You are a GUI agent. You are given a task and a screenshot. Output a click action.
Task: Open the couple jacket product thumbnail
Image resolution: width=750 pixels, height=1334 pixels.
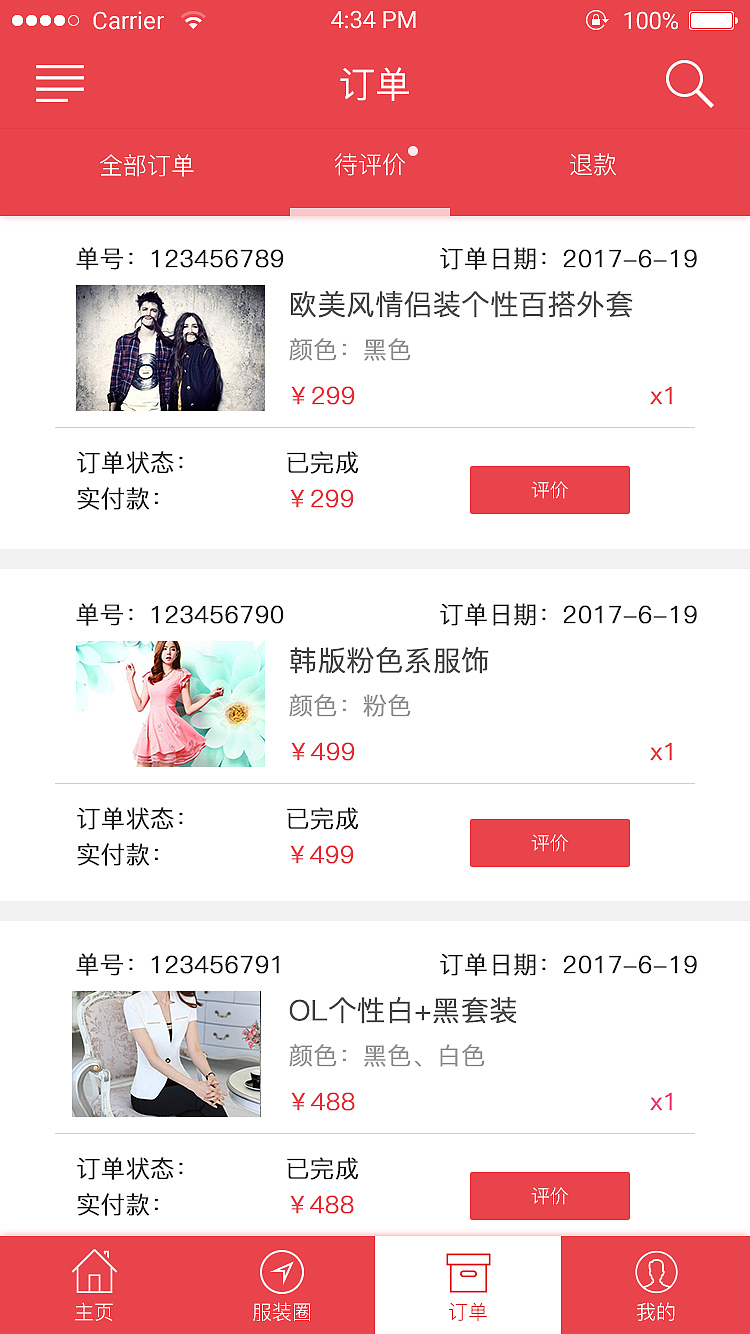coord(169,348)
